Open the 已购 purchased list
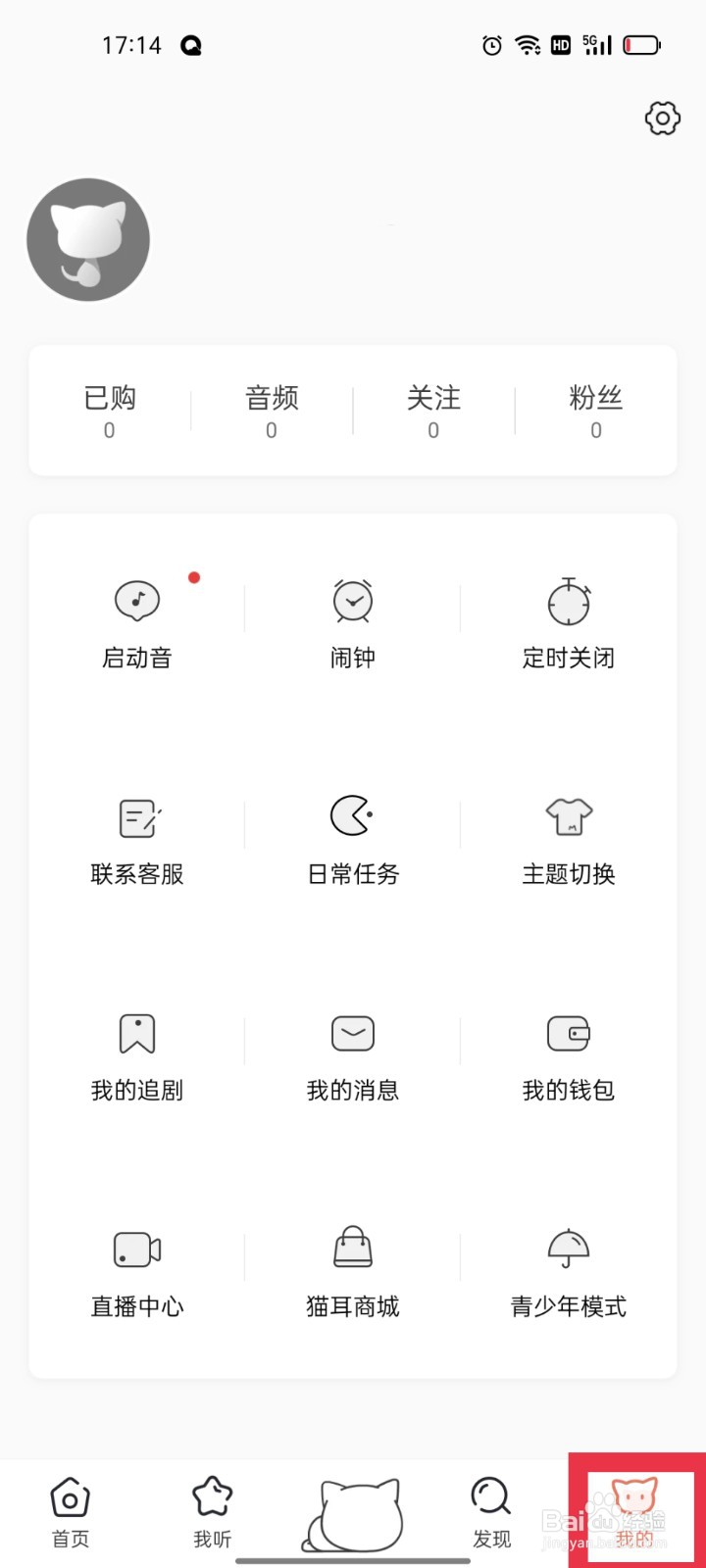The image size is (706, 1568). (109, 411)
